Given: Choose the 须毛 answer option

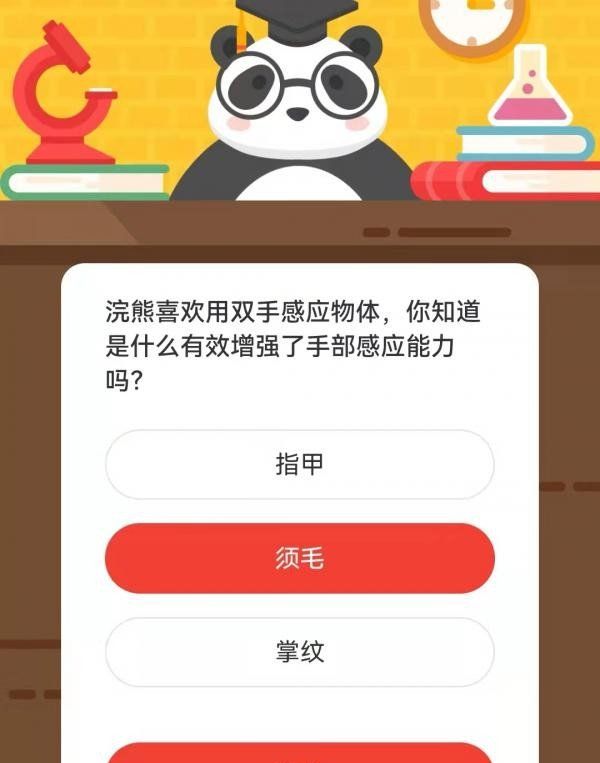Looking at the screenshot, I should click(x=299, y=559).
